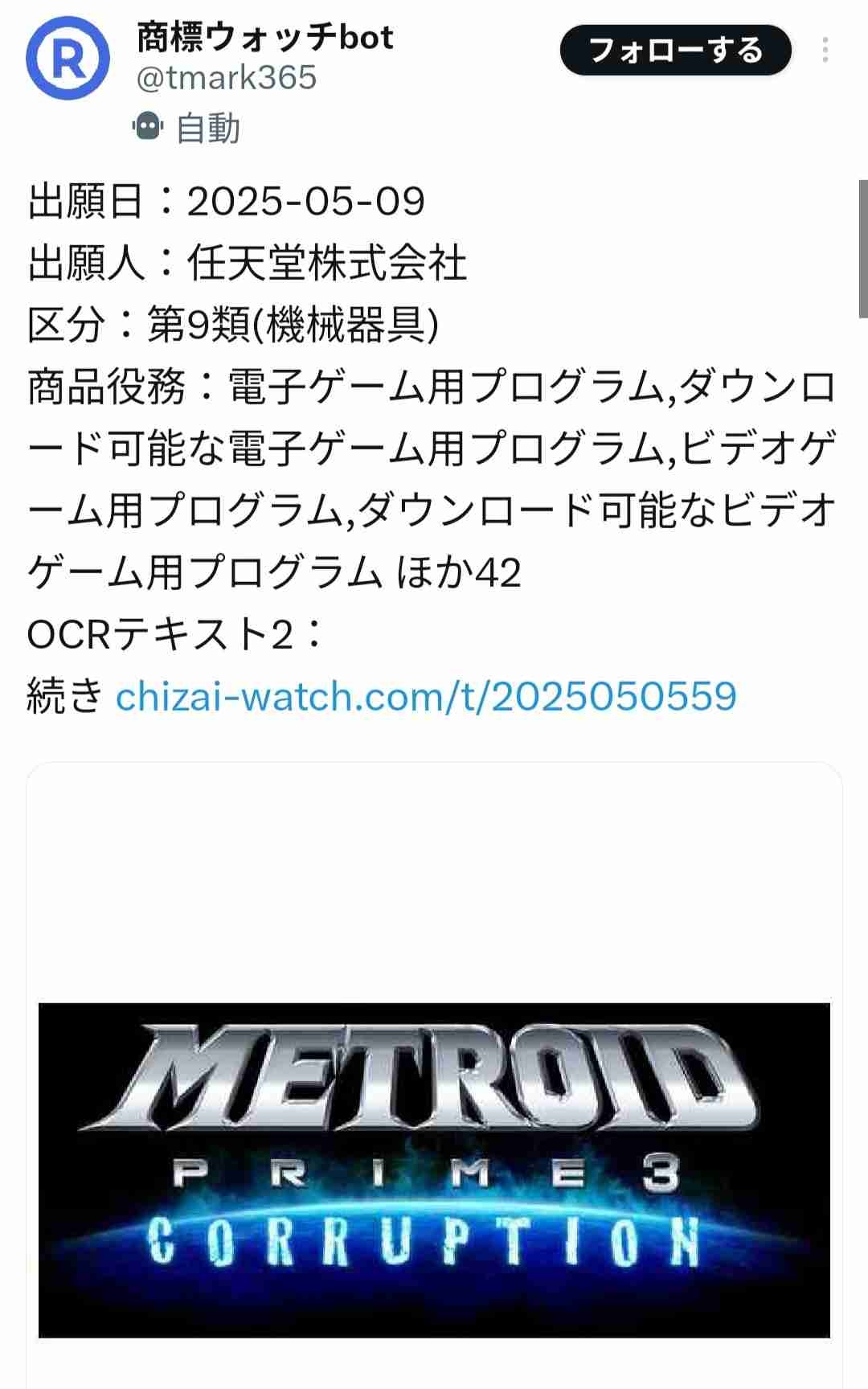Open 商標ウォッチbot profile avatar
This screenshot has width=868, height=1389.
[68, 57]
